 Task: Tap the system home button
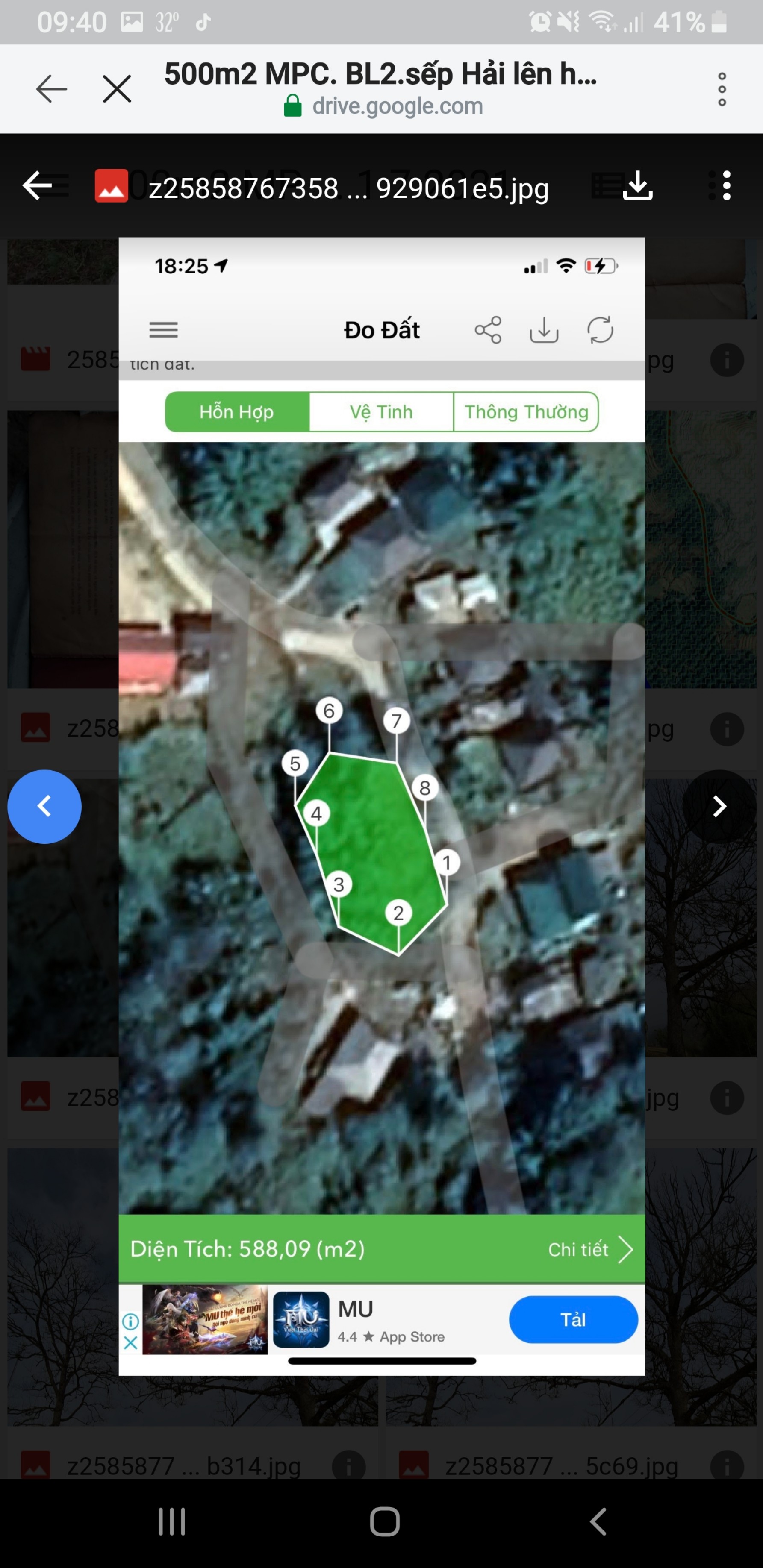pos(384,1522)
